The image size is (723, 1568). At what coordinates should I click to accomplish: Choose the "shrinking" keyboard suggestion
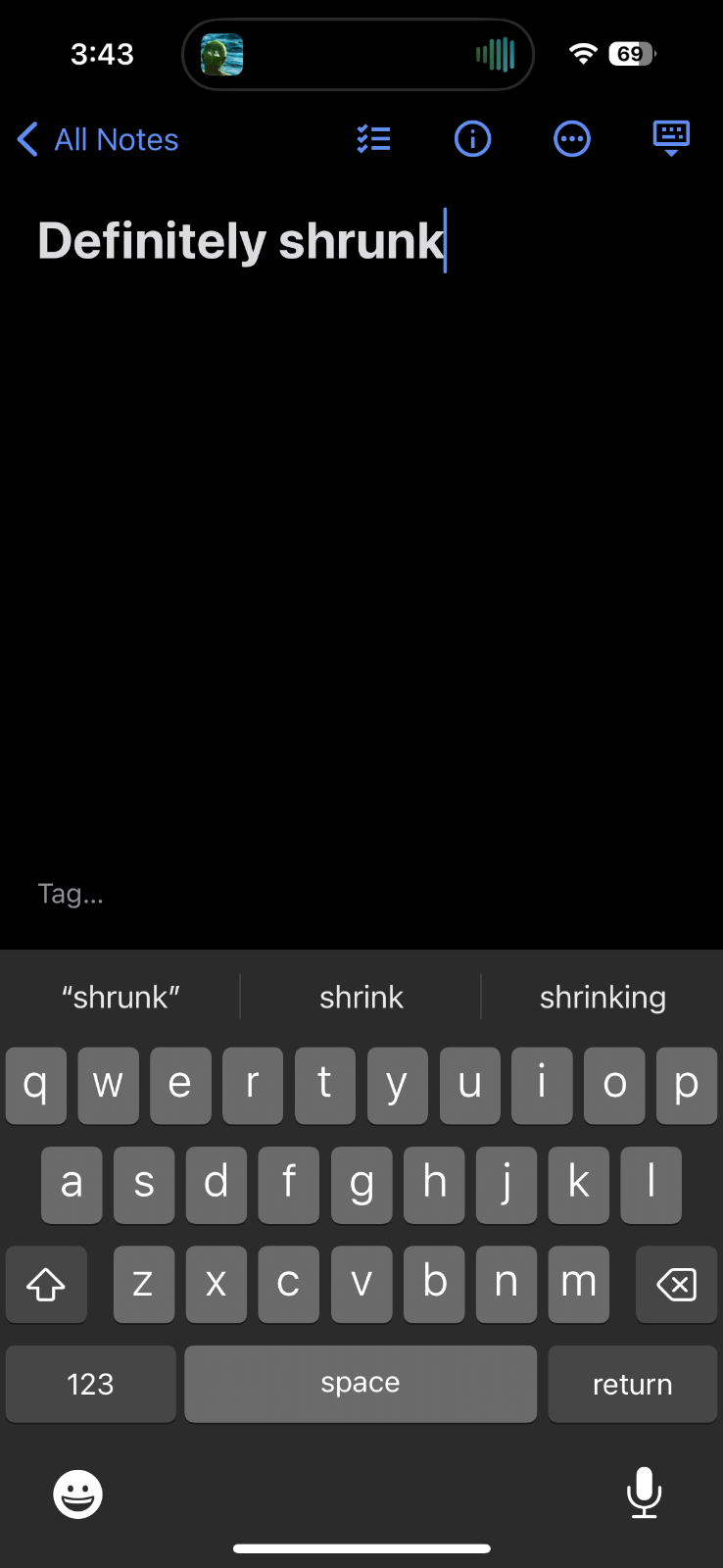tap(602, 998)
